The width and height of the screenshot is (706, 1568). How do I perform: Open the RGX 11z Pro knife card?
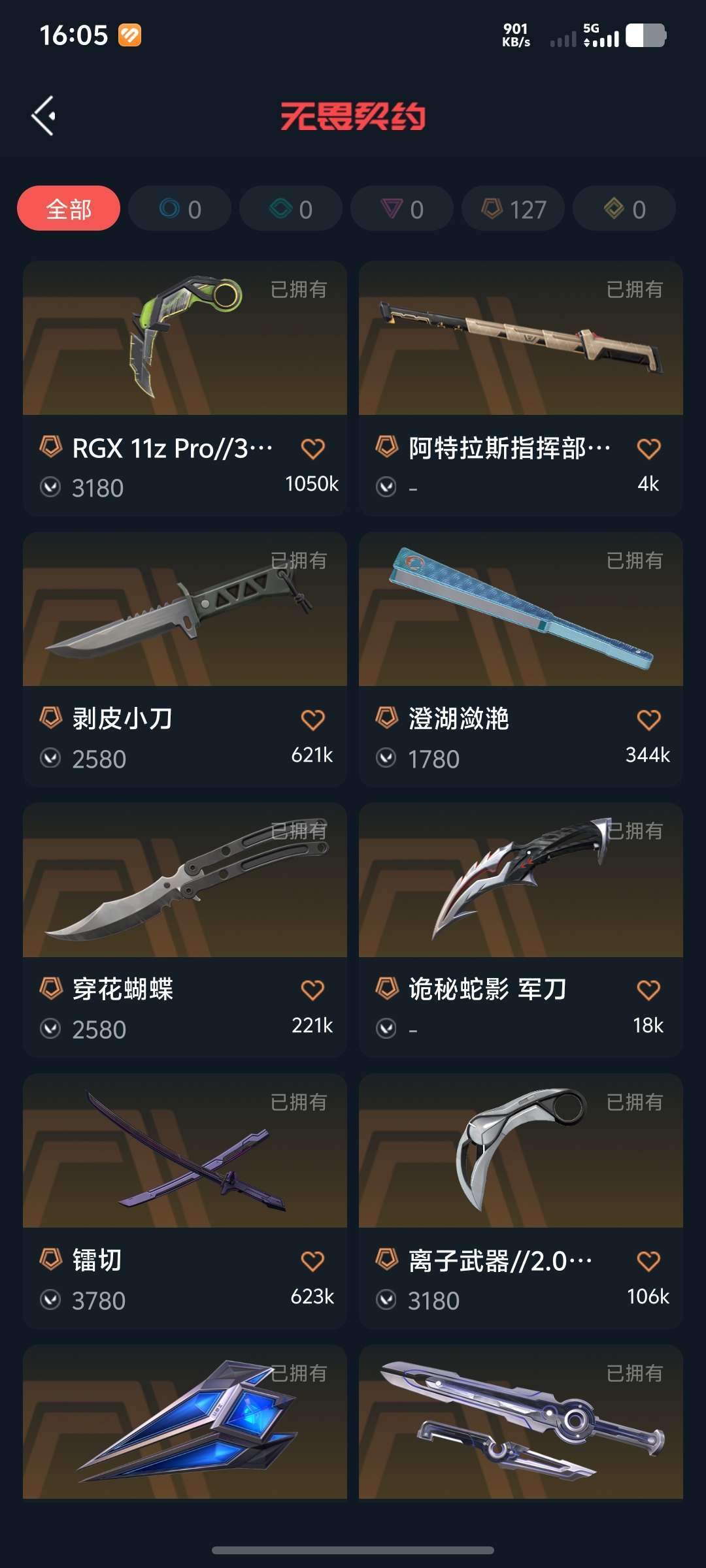click(x=185, y=389)
